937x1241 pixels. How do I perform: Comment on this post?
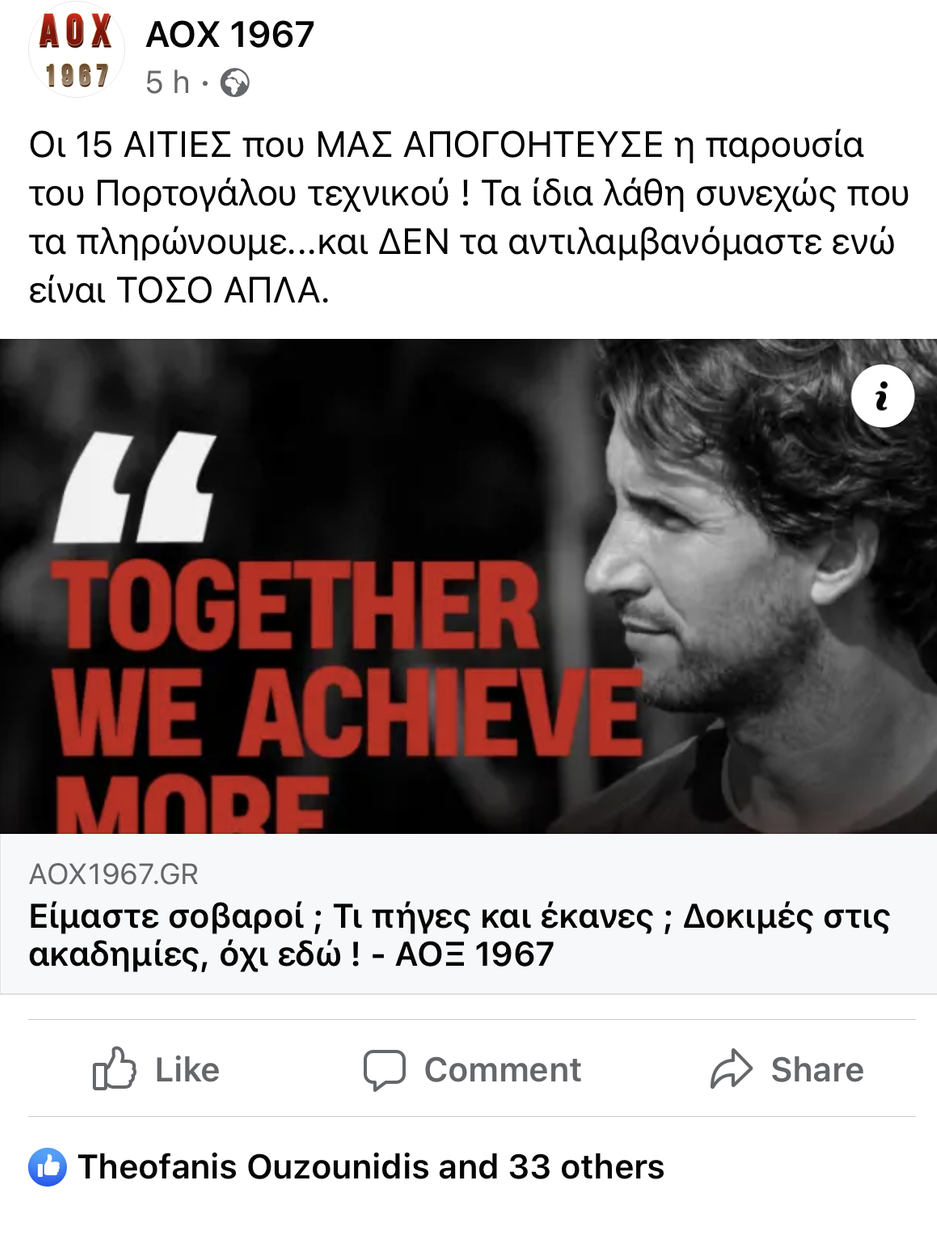[x=472, y=1069]
